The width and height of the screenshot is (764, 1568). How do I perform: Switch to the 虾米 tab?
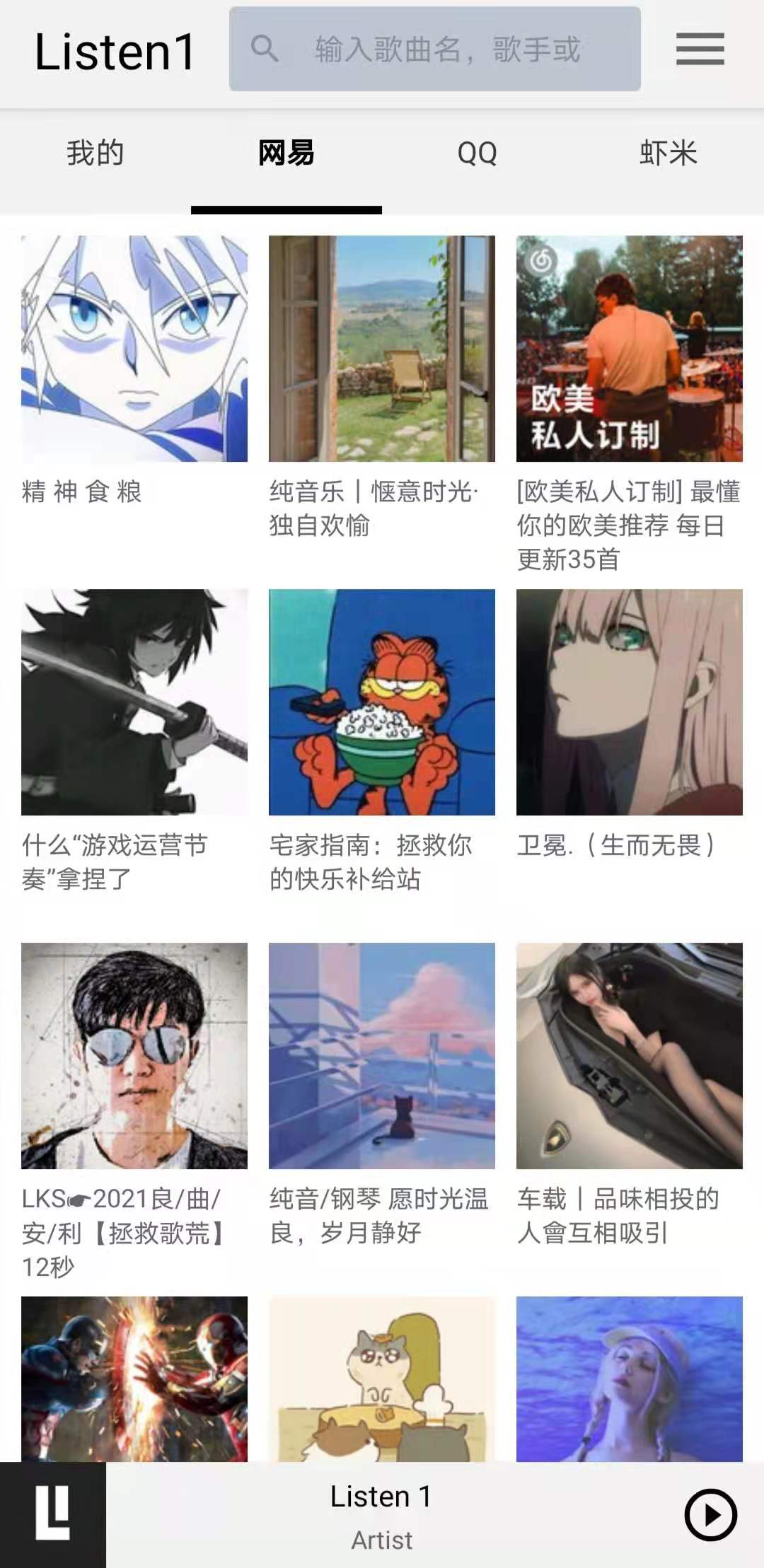(x=668, y=153)
